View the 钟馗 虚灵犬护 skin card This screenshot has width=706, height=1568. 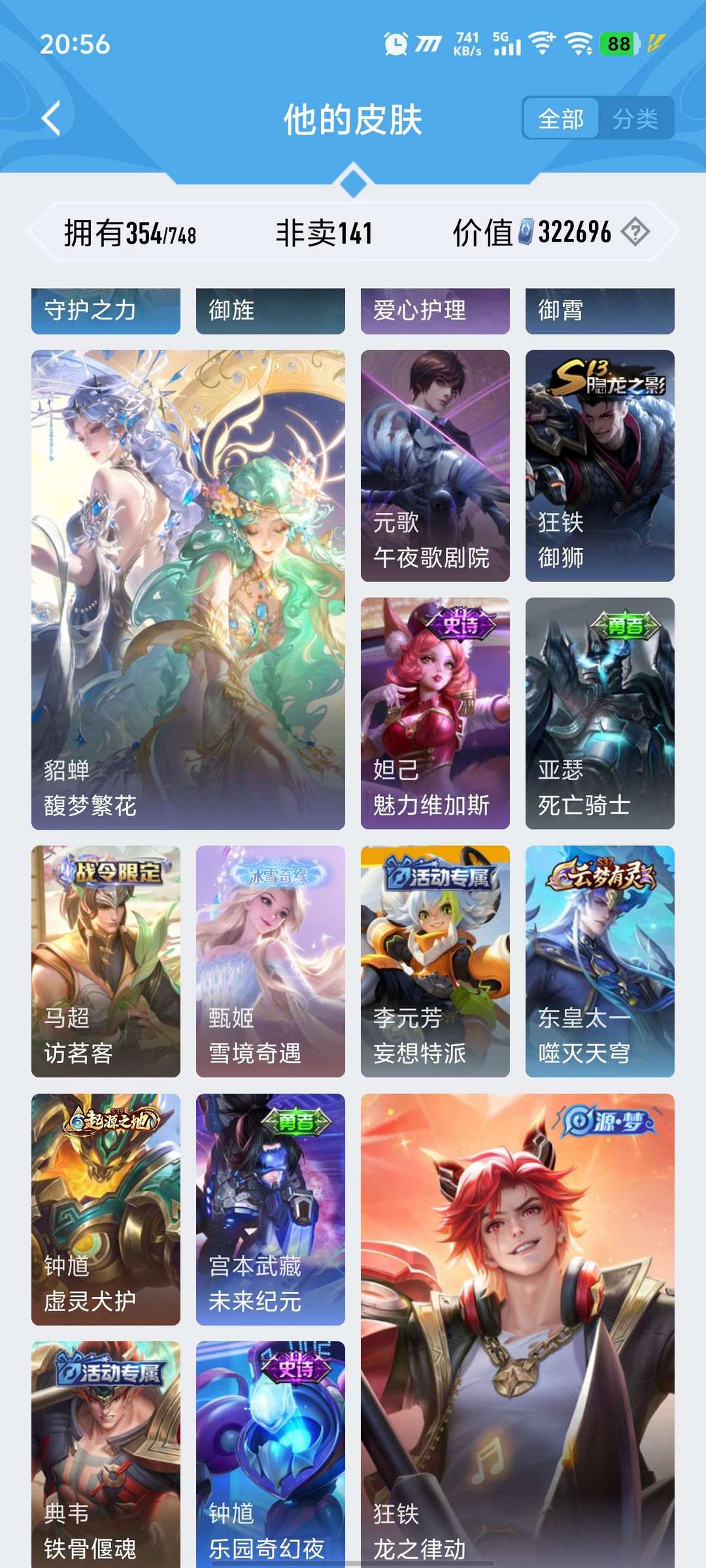(x=106, y=1209)
